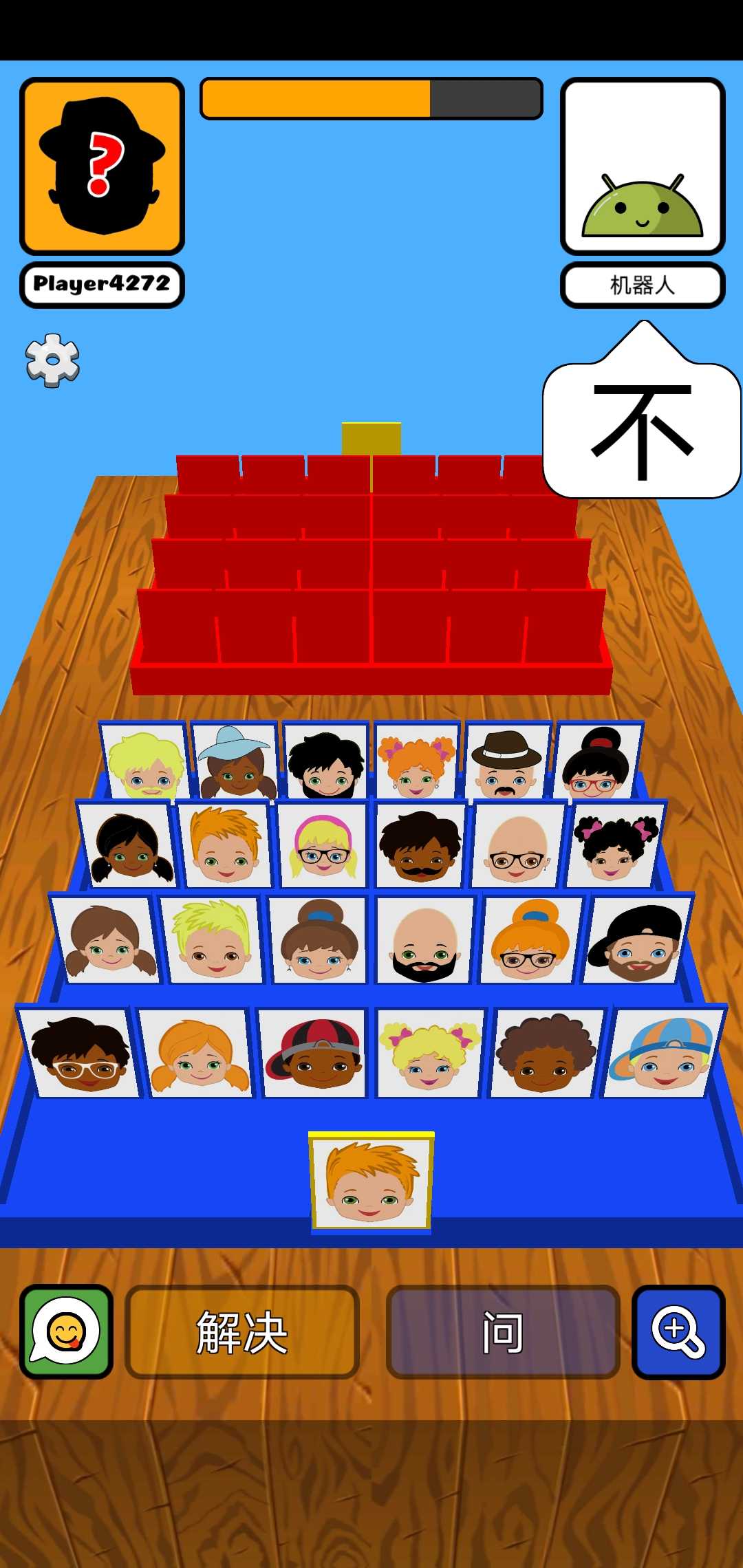Tap the 解决 (solve) button

tap(242, 1331)
